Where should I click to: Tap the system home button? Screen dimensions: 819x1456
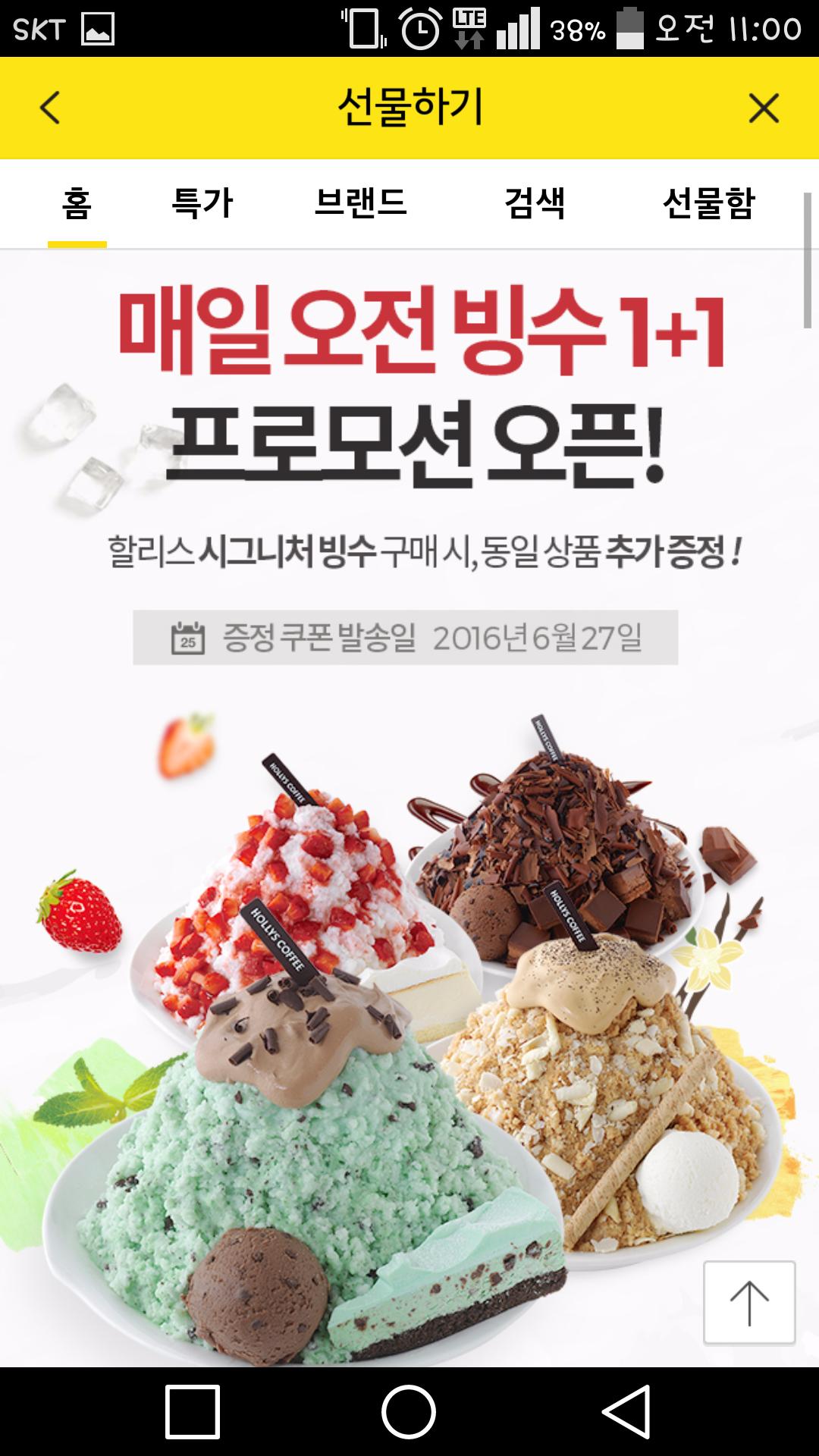(409, 1412)
